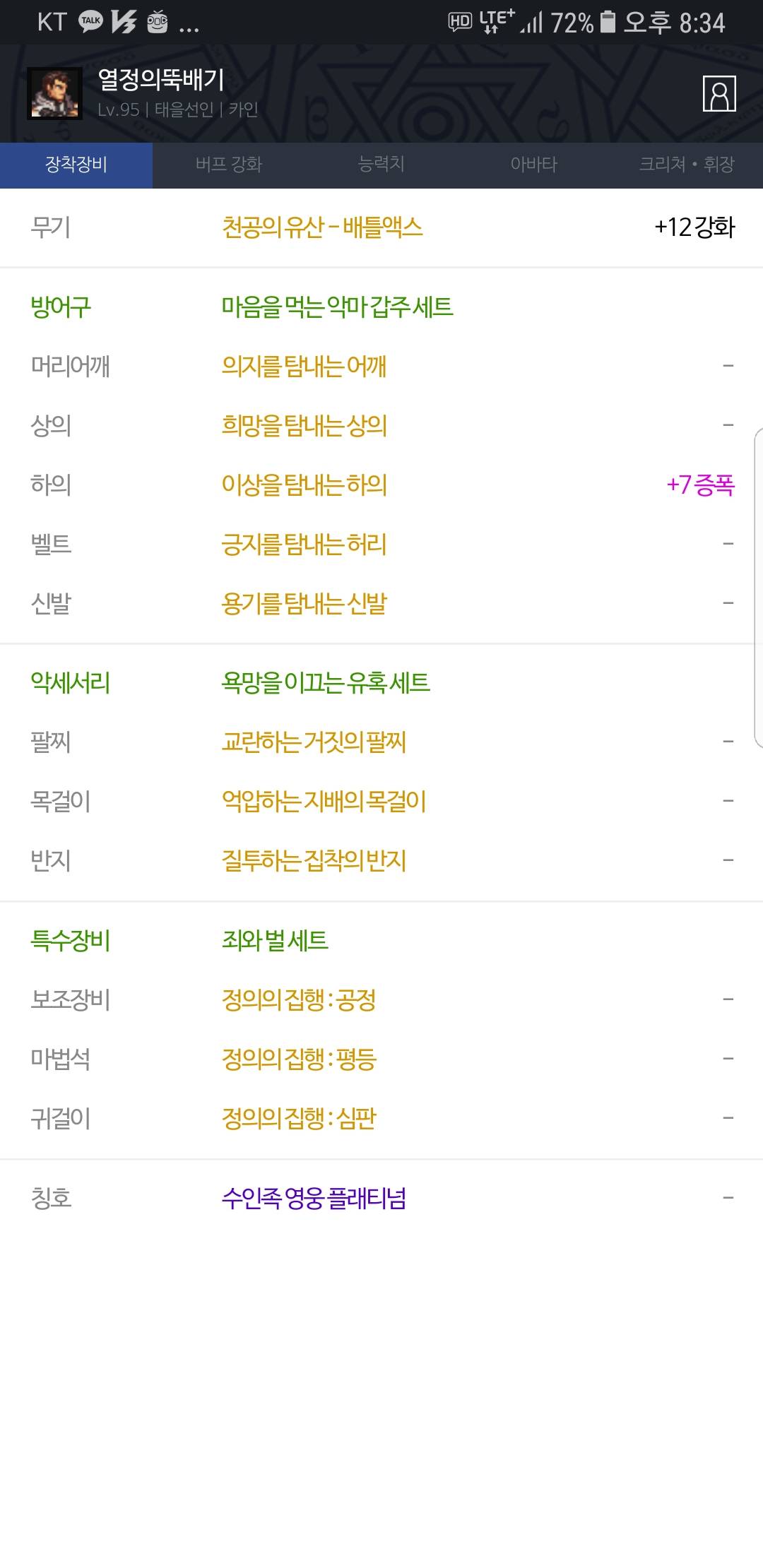Open 정의의 집행 : 공정 item
This screenshot has width=763, height=1568.
(x=299, y=999)
